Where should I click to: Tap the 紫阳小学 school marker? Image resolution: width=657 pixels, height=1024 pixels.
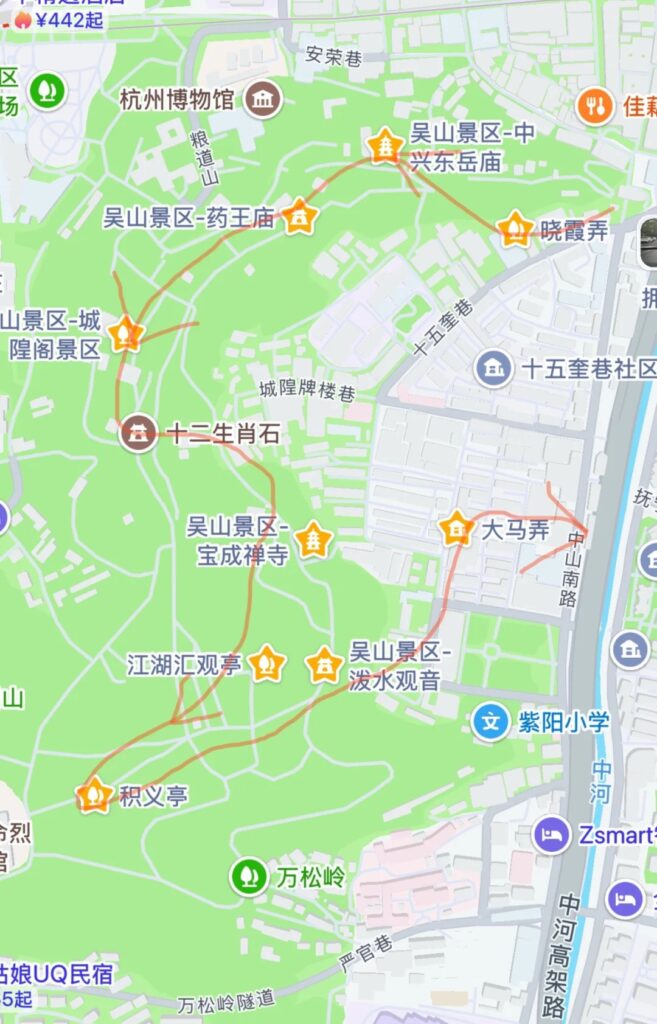point(491,721)
